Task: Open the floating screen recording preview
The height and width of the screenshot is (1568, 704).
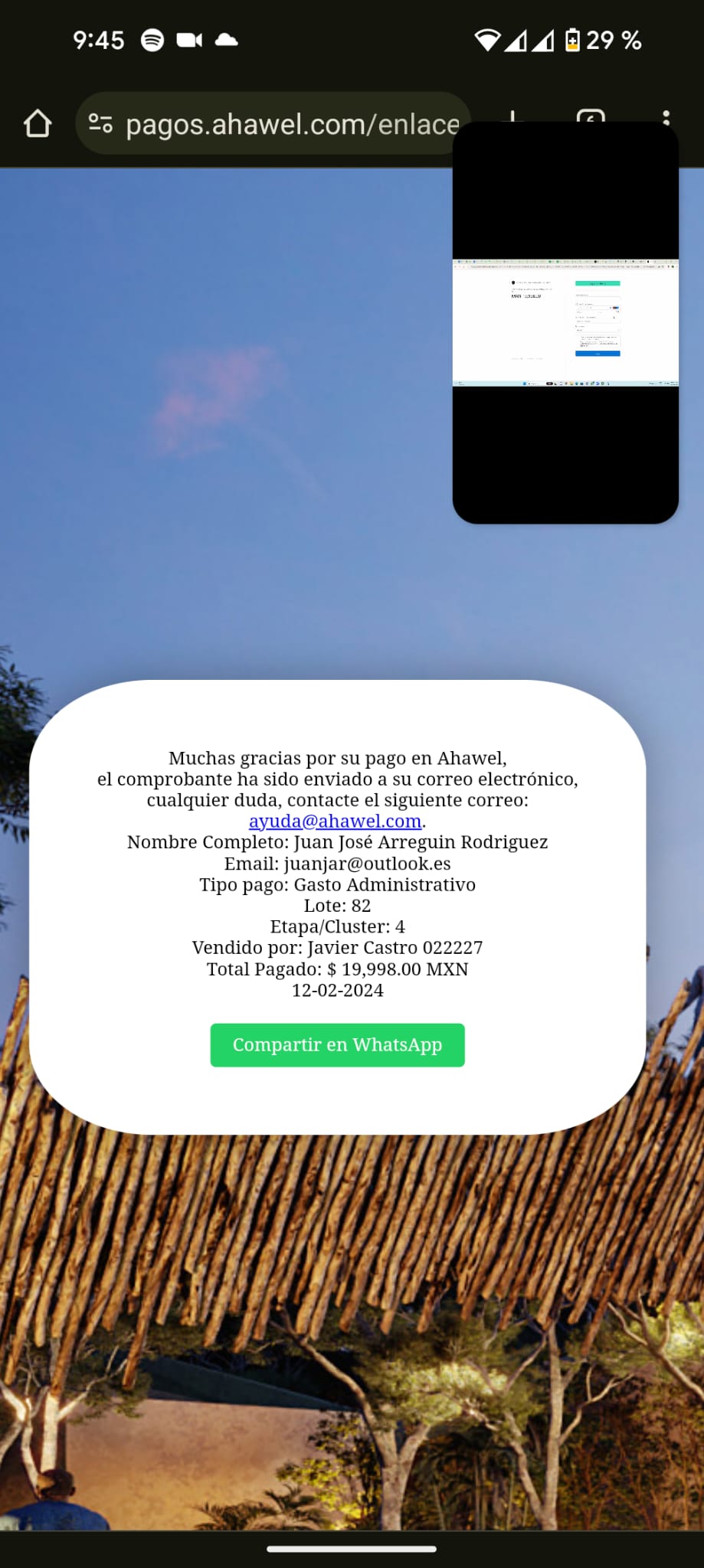Action: (565, 323)
